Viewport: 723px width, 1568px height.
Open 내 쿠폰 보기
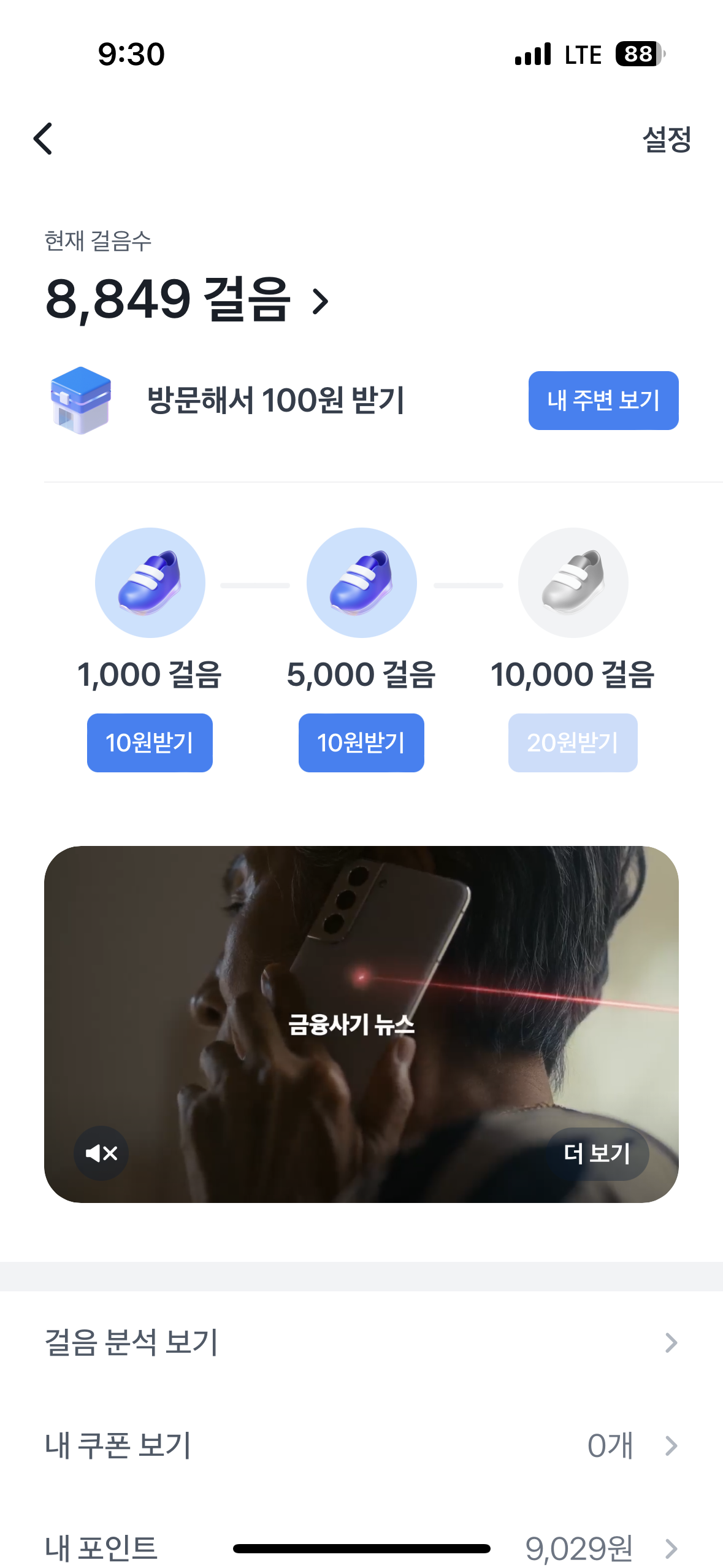[361, 1445]
